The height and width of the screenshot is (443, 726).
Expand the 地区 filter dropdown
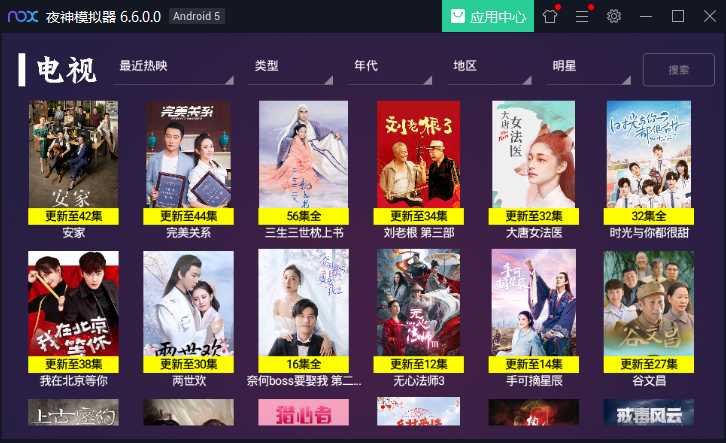click(491, 67)
